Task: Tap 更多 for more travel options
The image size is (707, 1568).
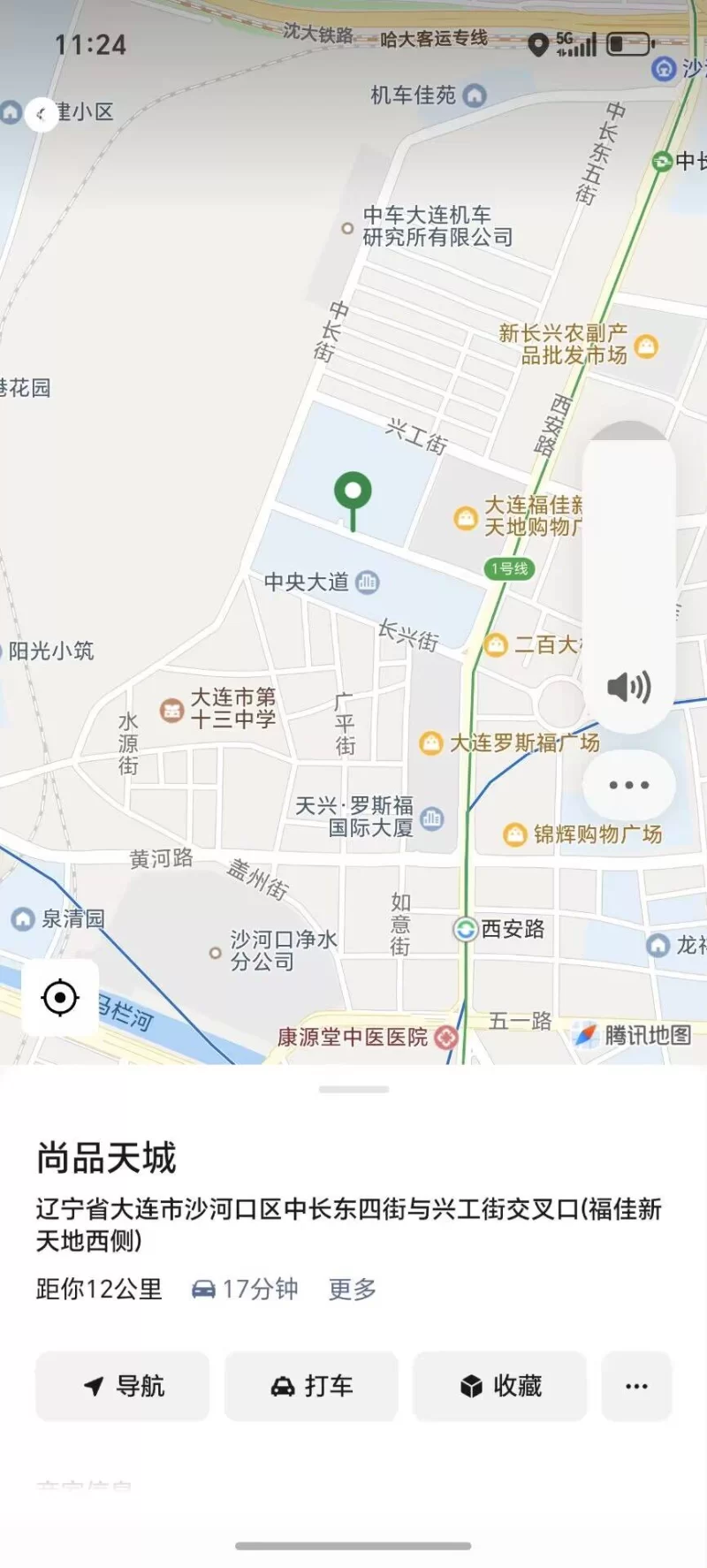Action: pos(353,1290)
